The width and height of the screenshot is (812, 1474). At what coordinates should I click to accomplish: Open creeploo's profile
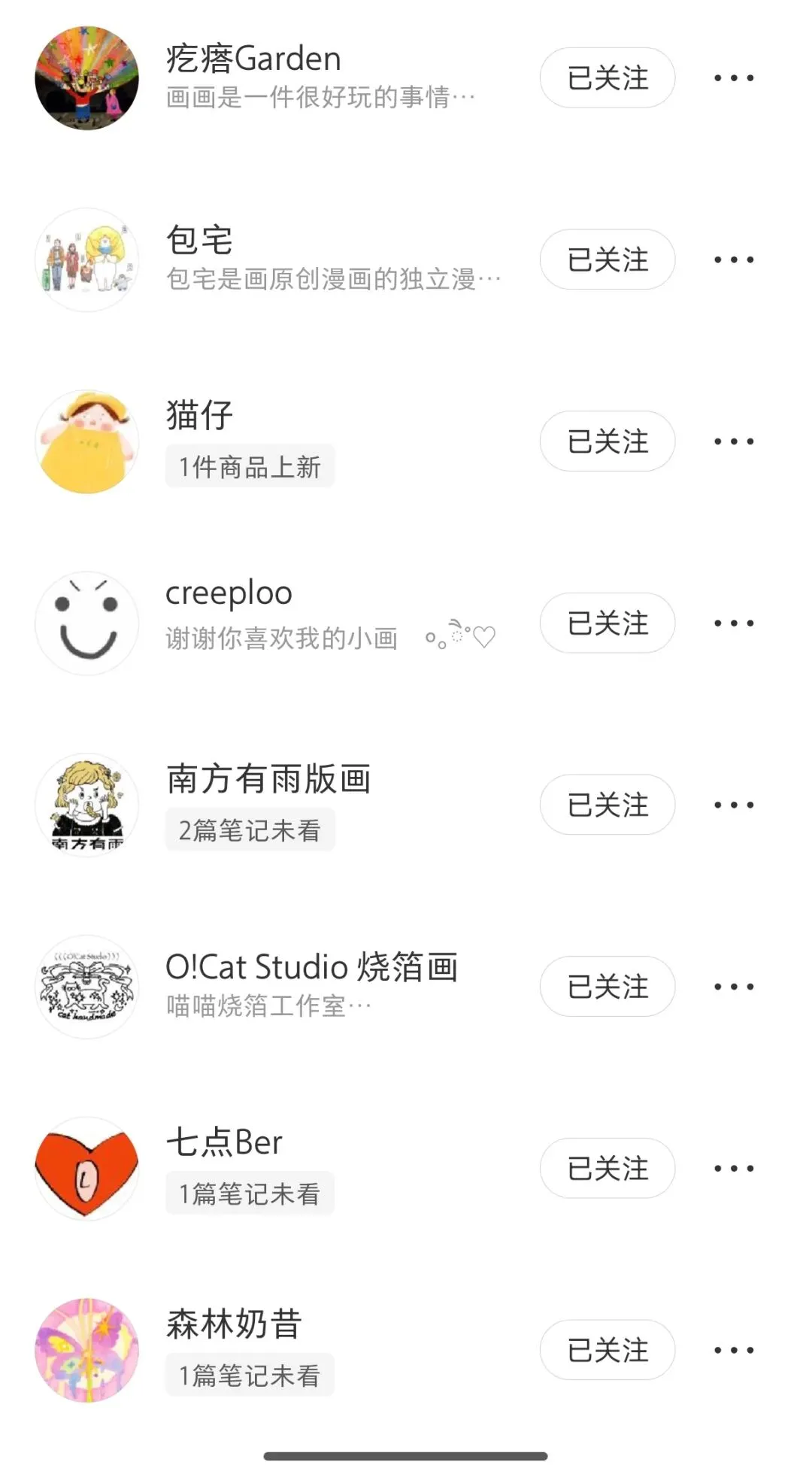click(x=87, y=623)
